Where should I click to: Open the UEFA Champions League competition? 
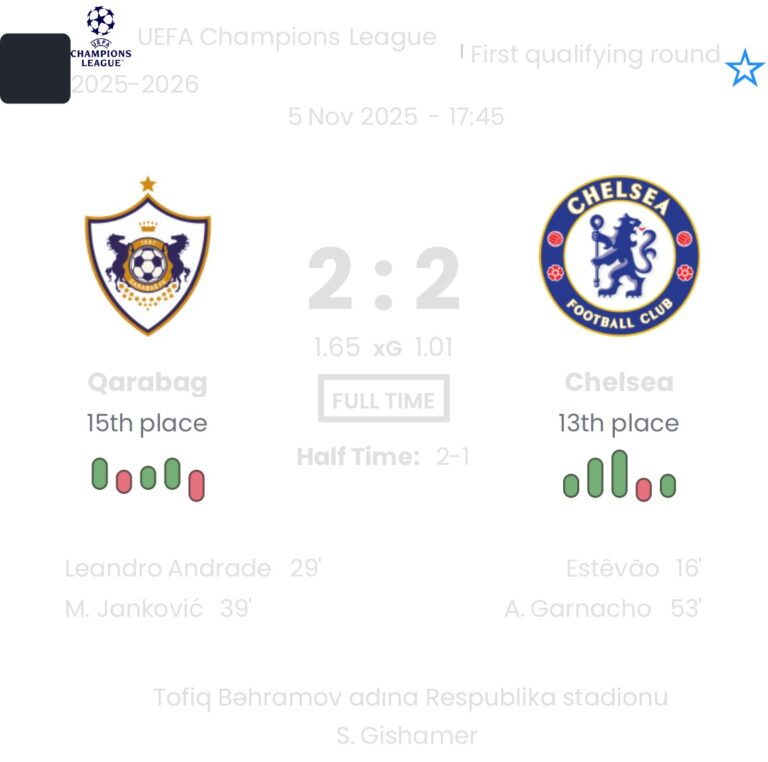tap(286, 38)
